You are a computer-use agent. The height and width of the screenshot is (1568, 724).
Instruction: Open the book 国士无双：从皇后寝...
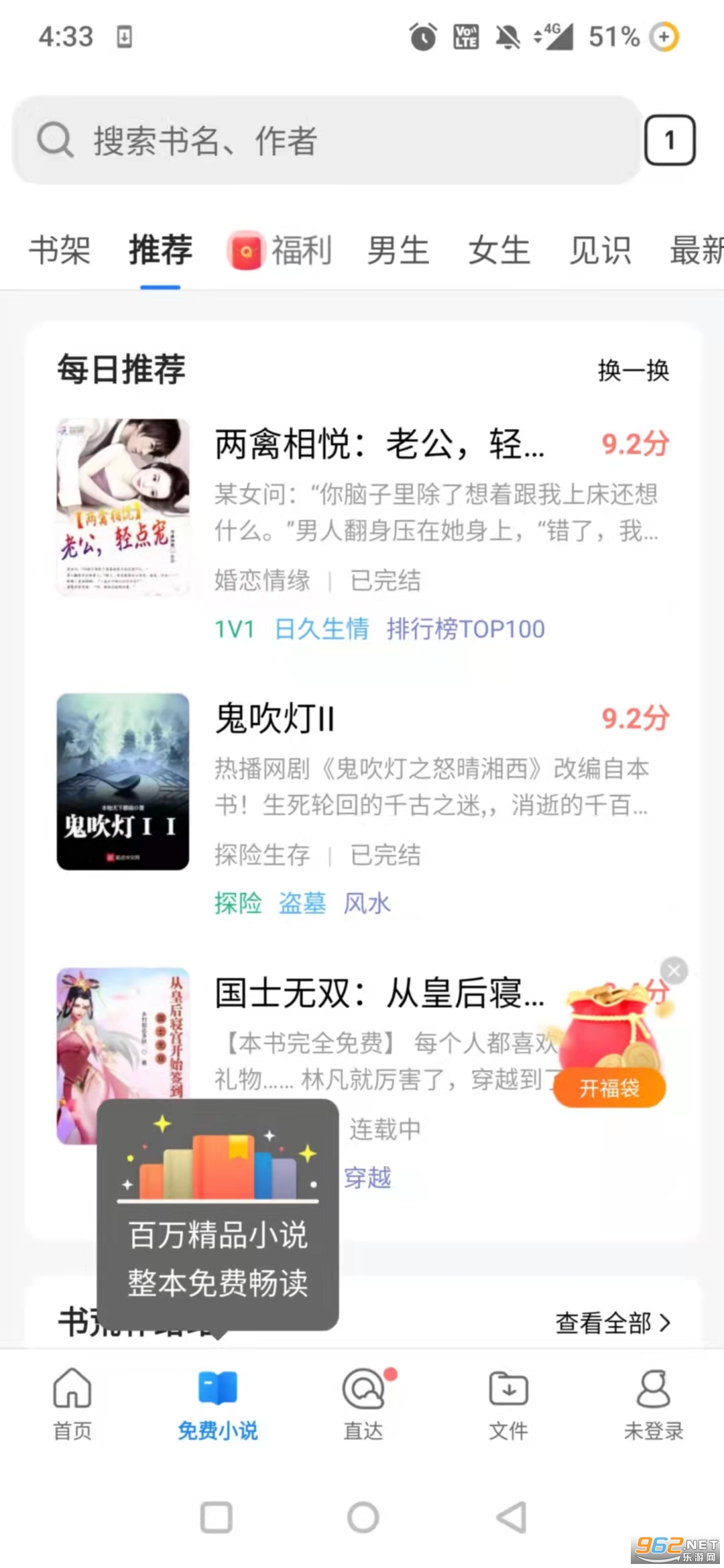(379, 993)
